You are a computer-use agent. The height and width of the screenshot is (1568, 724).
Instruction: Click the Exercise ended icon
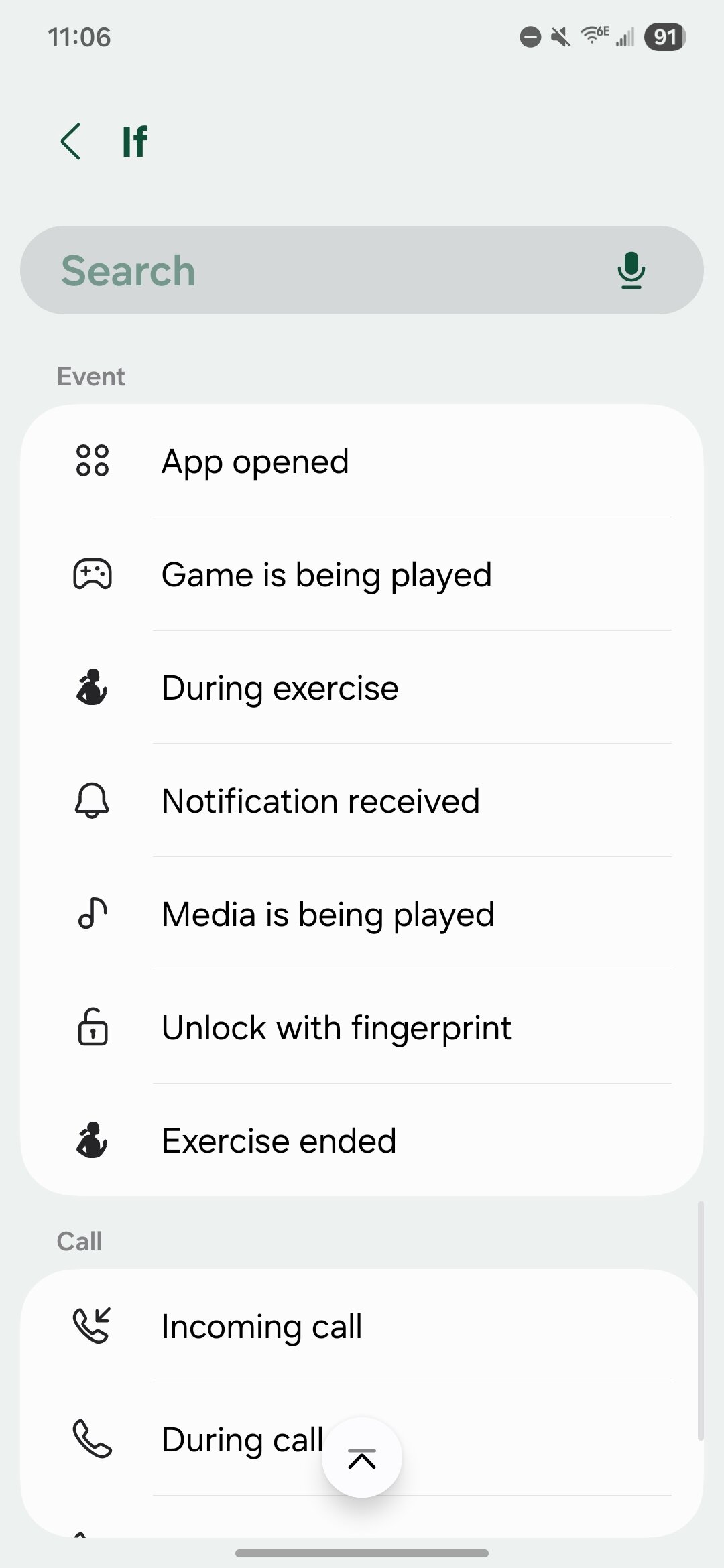[x=93, y=1140]
